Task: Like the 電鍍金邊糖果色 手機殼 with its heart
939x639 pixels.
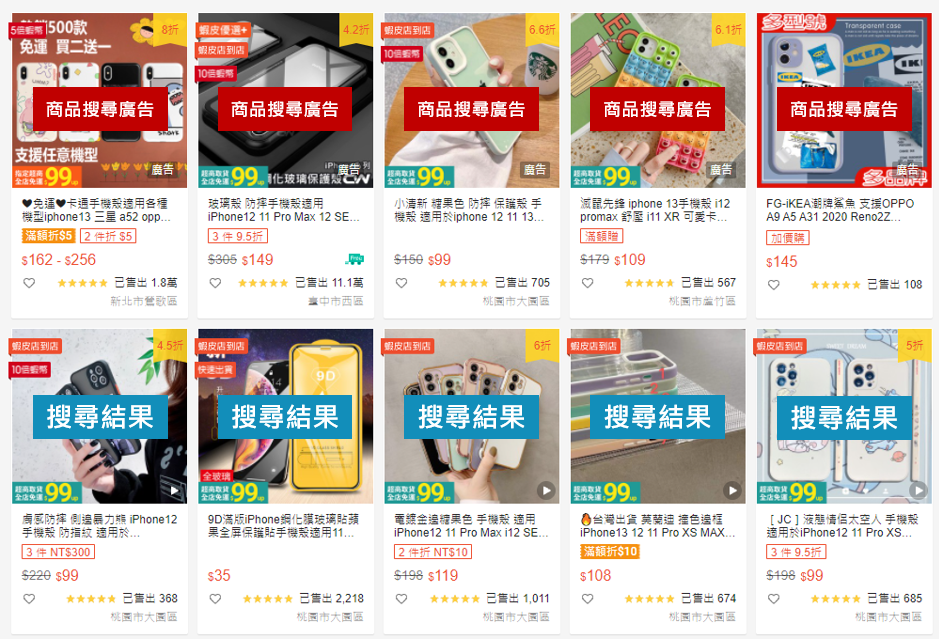Action: coord(401,599)
